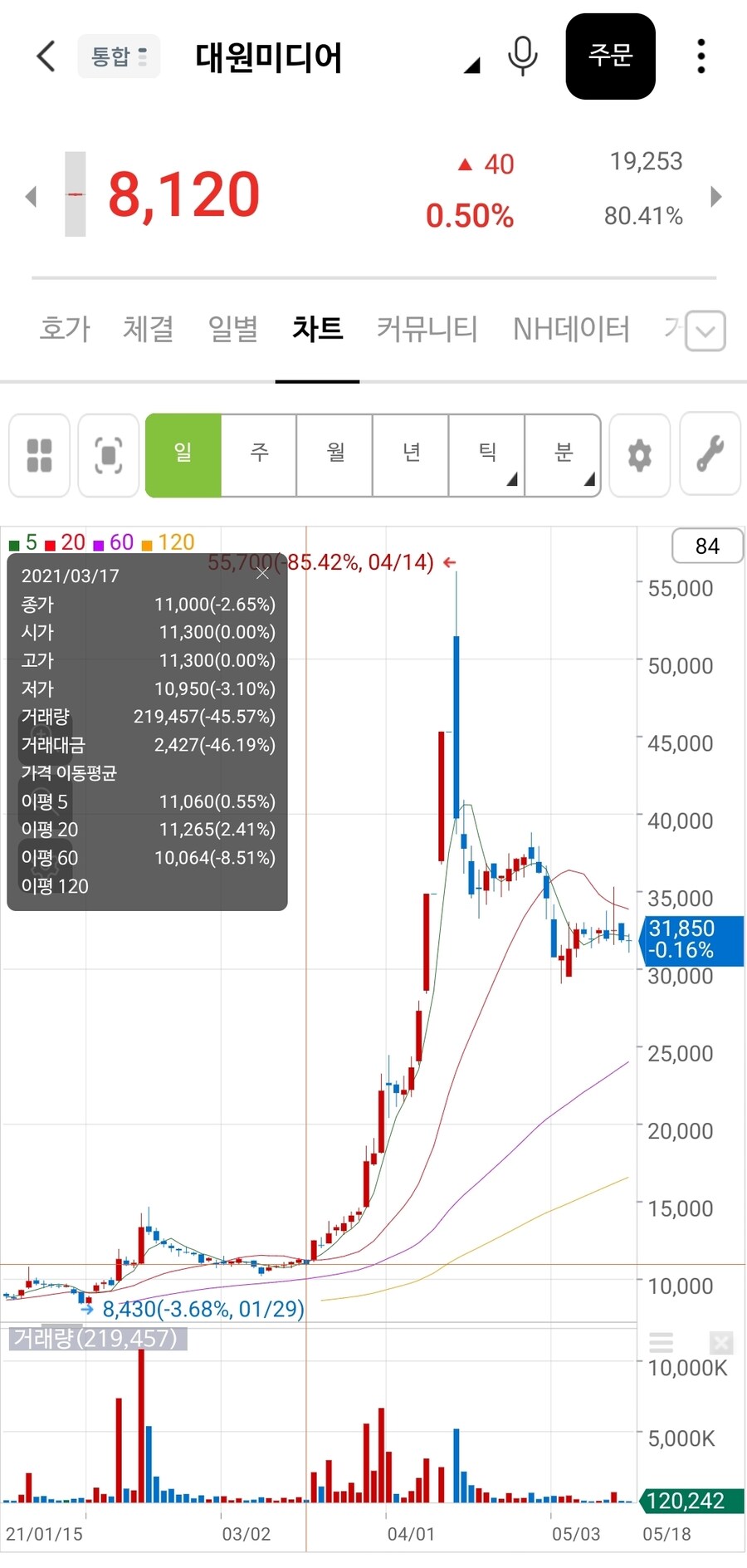
Task: Open the NH데이터 tab
Action: point(571,329)
